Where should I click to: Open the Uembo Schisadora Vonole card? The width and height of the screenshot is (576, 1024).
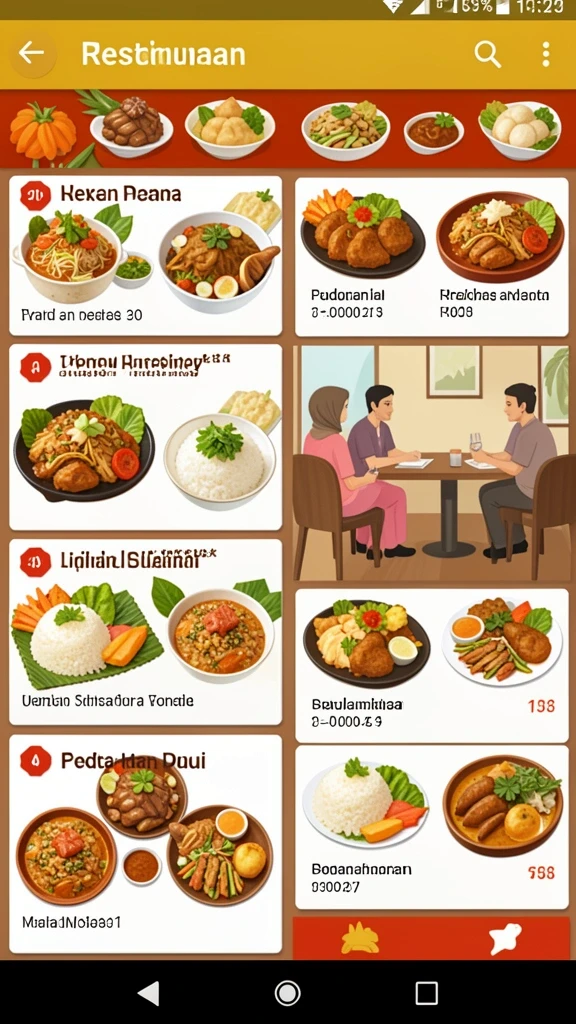click(x=146, y=632)
